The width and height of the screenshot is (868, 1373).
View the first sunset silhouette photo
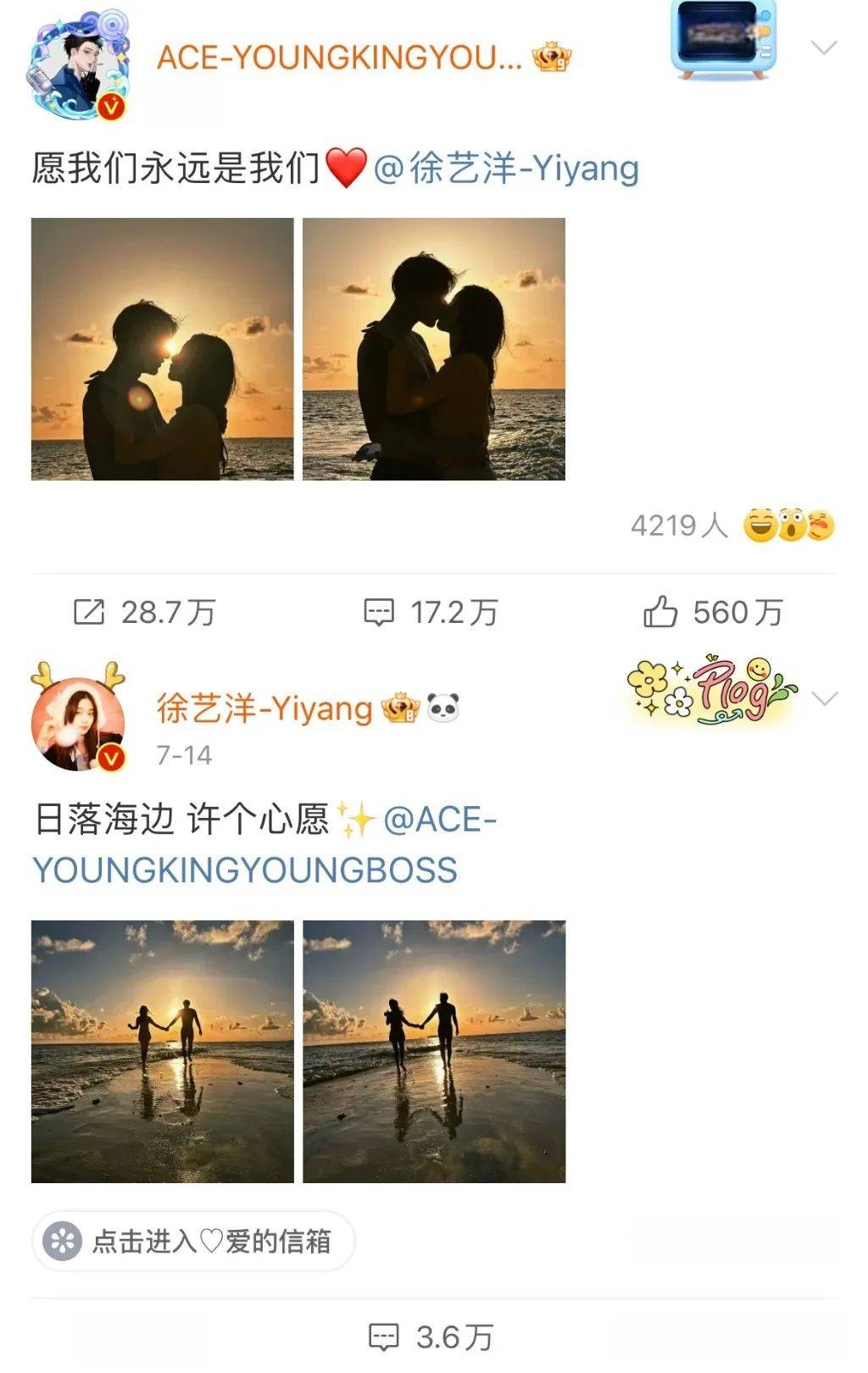163,349
